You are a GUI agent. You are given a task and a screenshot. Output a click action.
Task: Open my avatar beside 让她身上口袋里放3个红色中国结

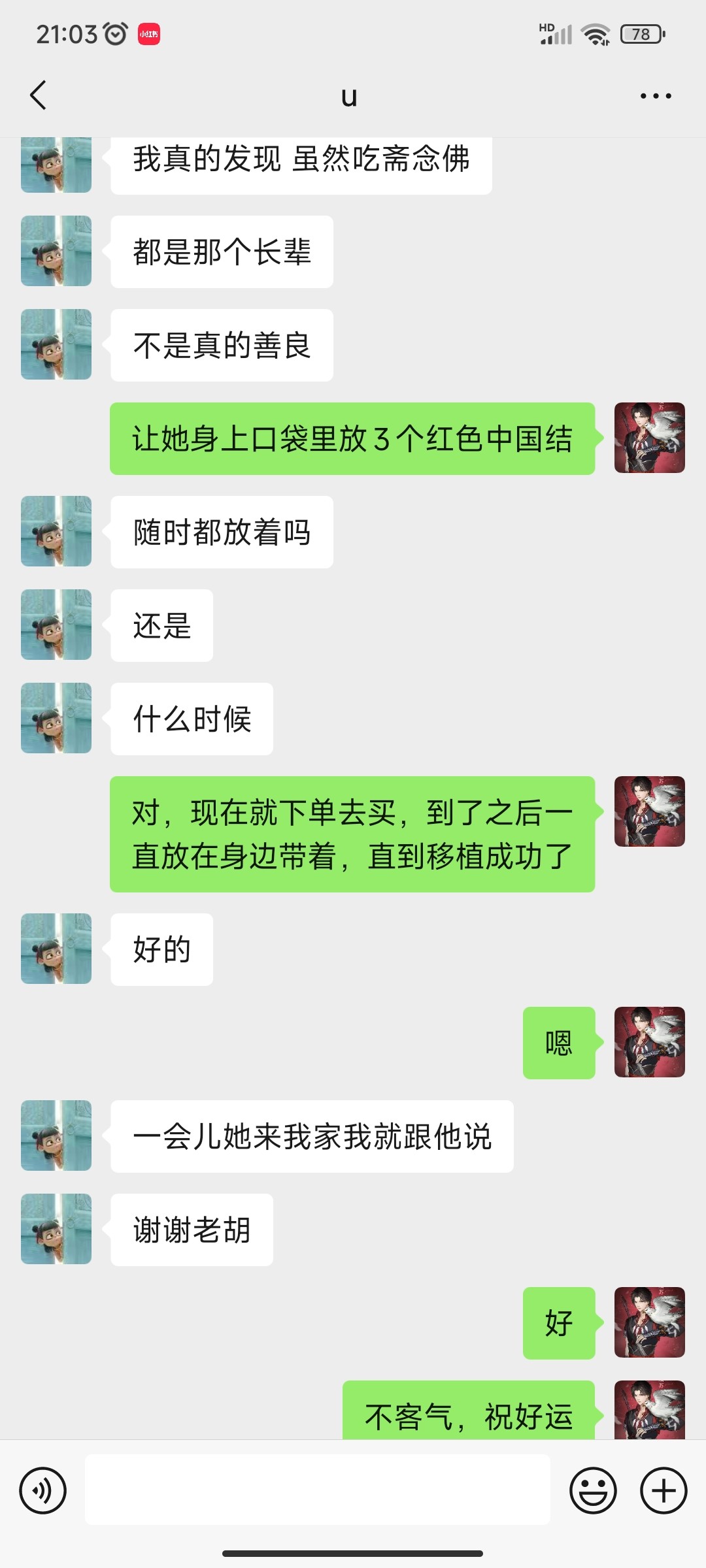point(650,438)
